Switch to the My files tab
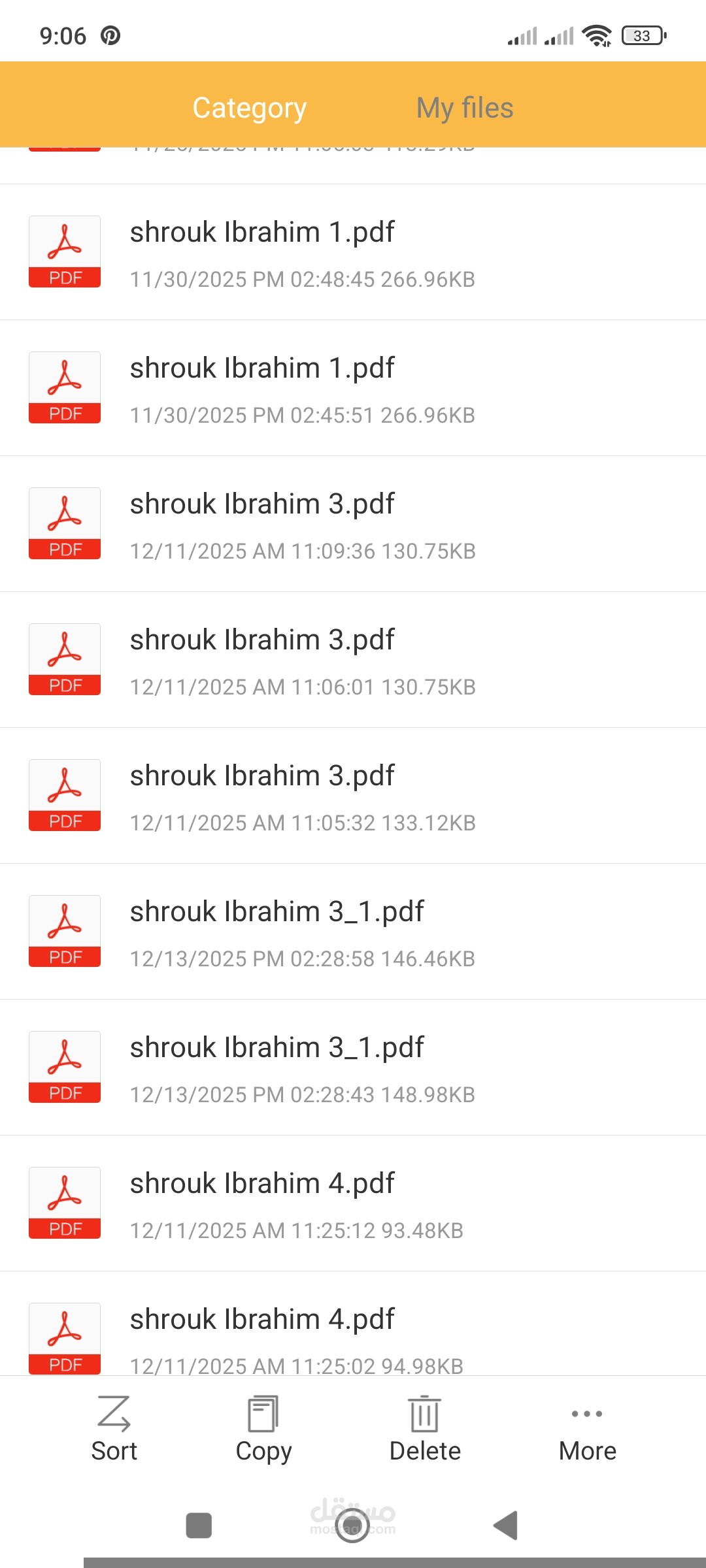 coord(465,108)
